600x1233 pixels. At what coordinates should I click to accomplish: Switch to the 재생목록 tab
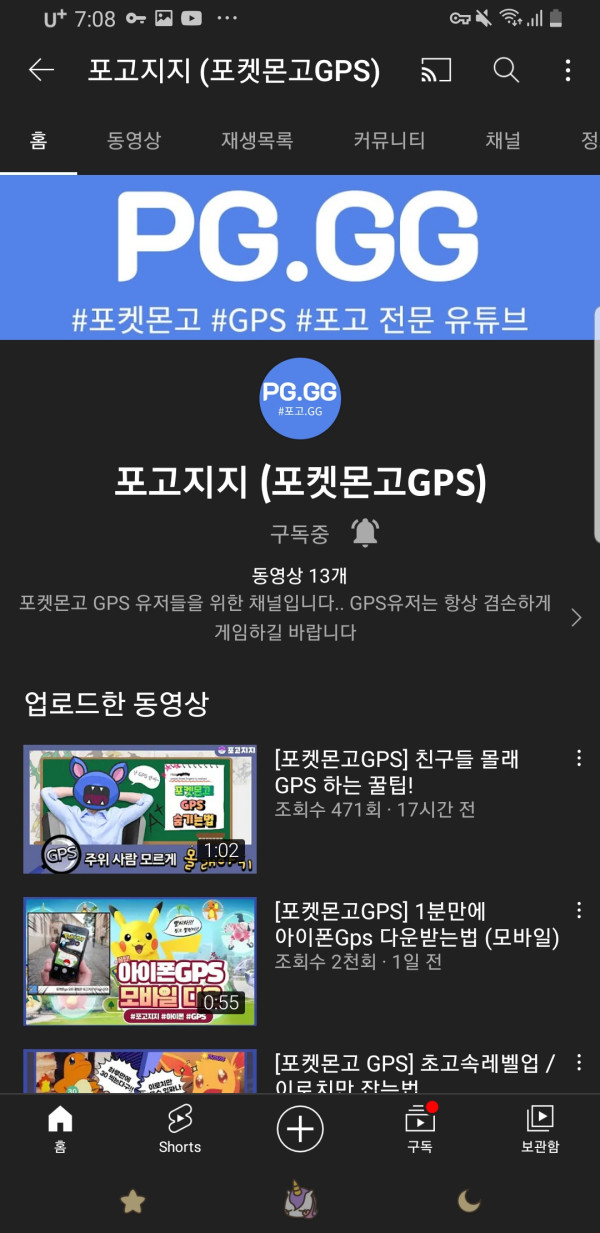tap(257, 140)
